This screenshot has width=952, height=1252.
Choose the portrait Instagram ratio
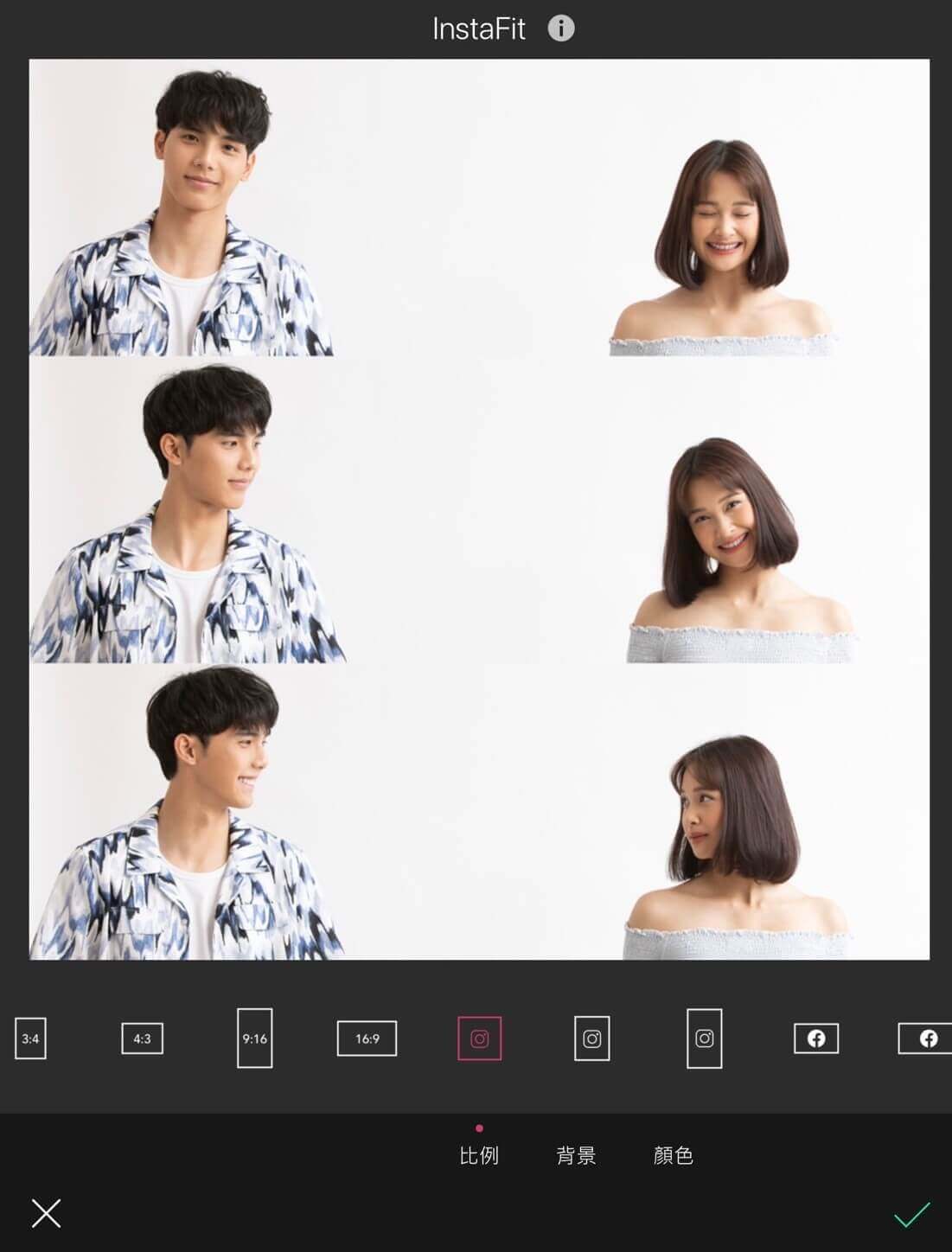(x=591, y=1038)
